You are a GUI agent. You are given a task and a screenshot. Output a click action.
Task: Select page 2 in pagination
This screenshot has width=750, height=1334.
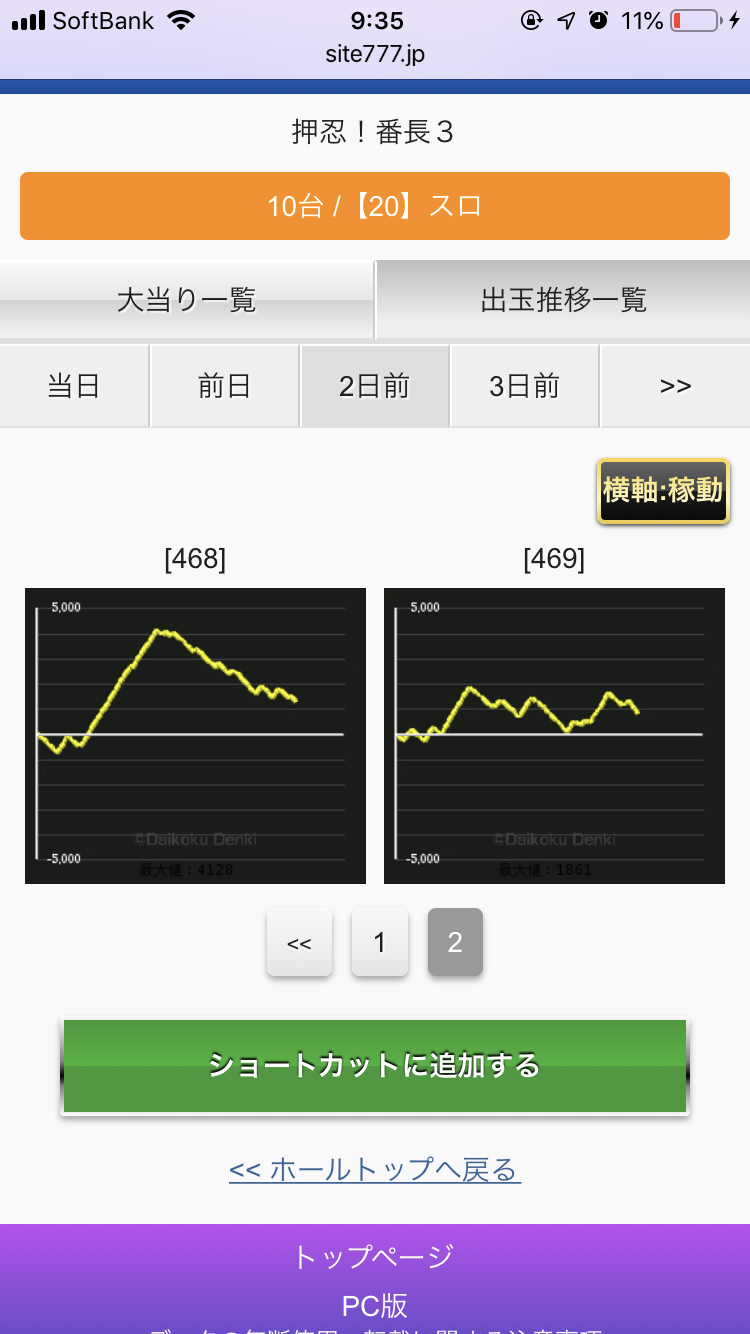tap(455, 942)
